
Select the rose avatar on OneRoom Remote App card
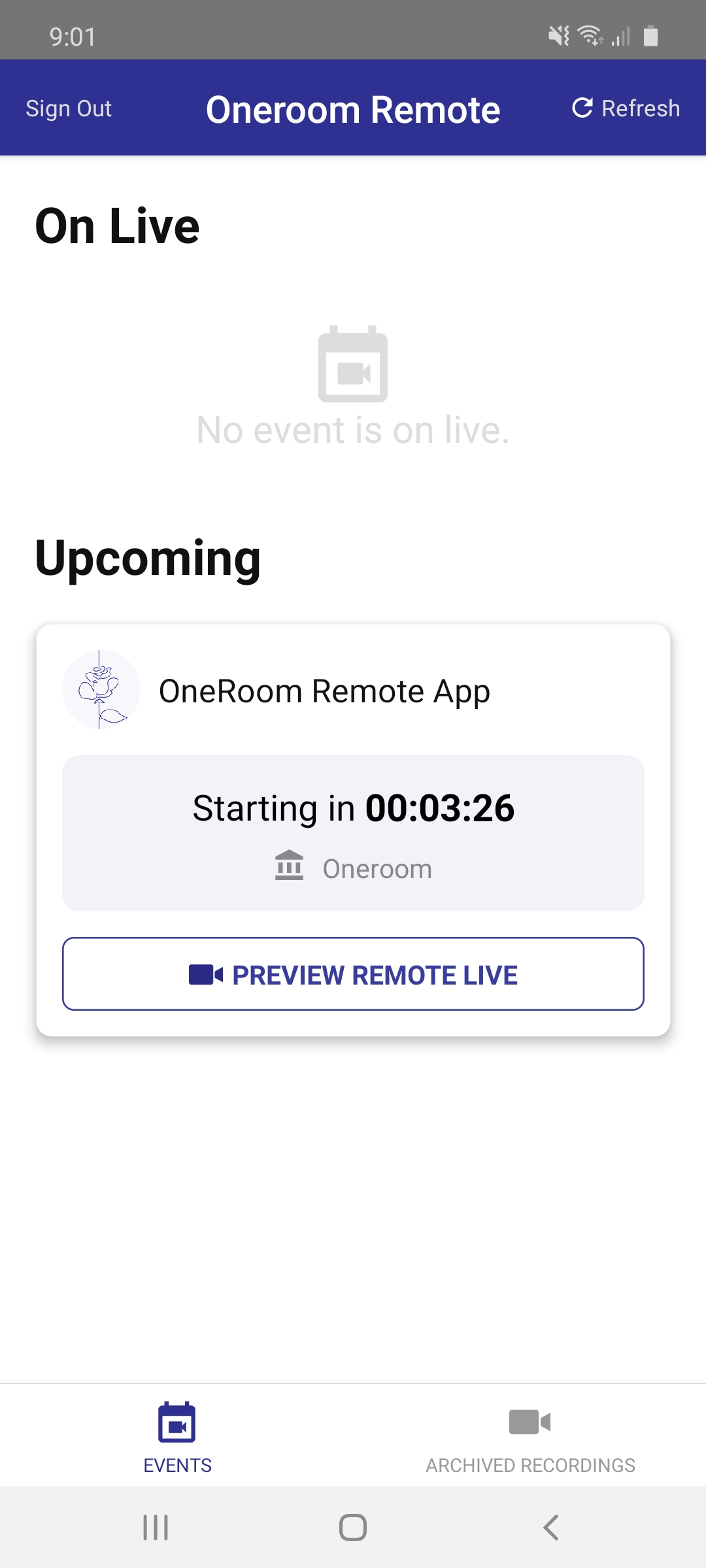[101, 689]
